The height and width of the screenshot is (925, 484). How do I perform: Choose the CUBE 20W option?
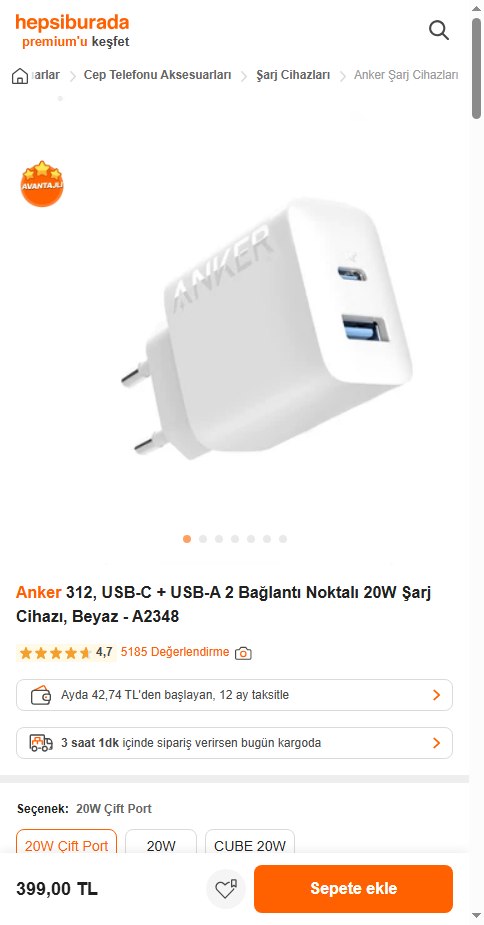pyautogui.click(x=250, y=845)
